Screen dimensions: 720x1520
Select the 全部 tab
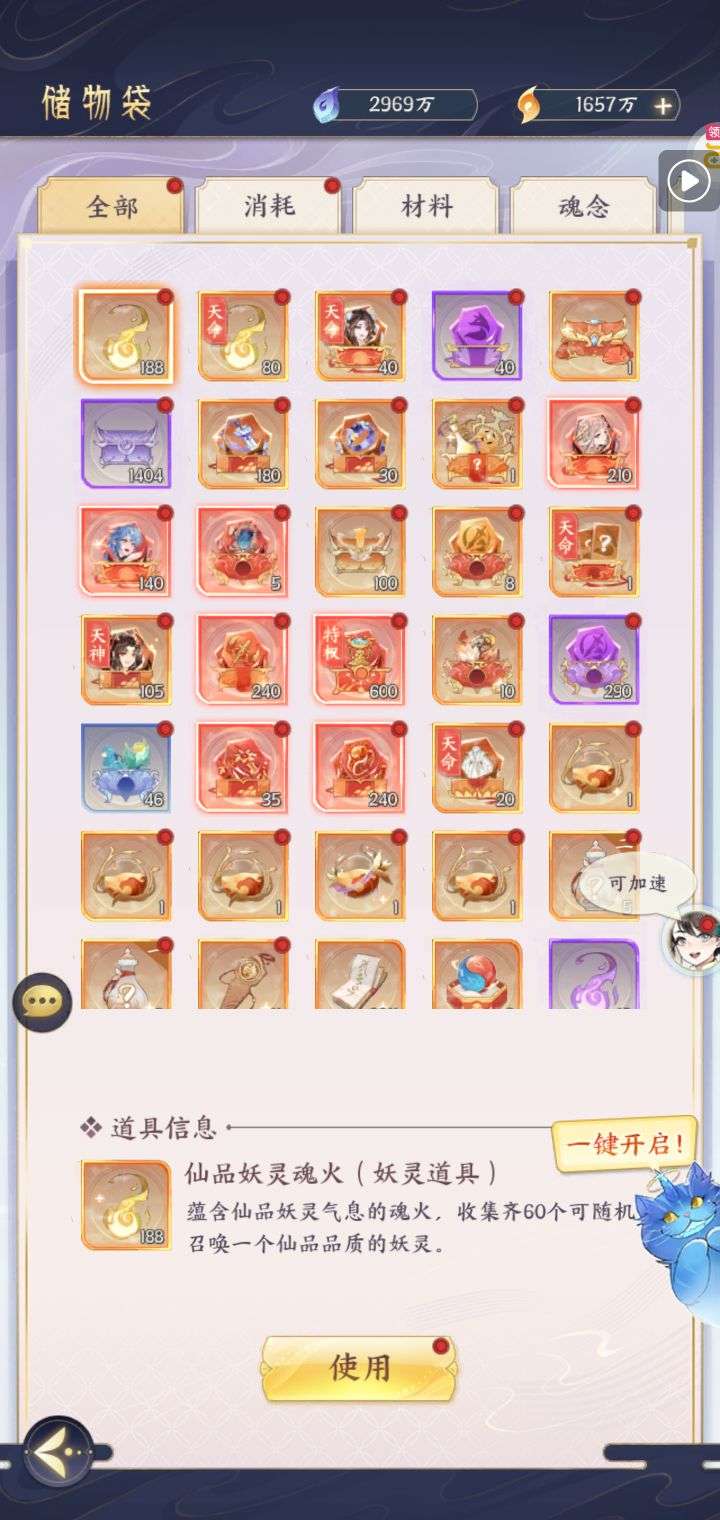pyautogui.click(x=112, y=207)
